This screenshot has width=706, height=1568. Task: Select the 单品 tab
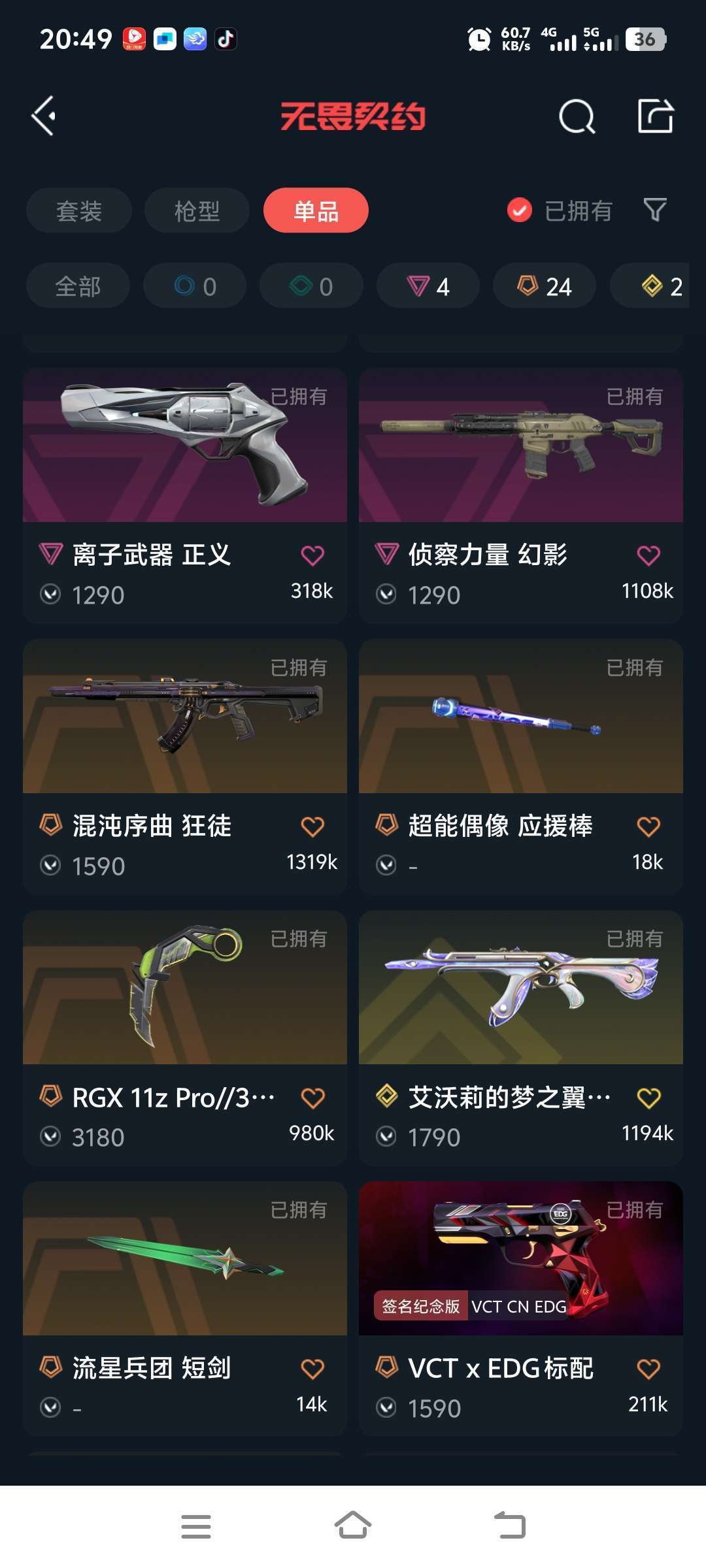316,210
